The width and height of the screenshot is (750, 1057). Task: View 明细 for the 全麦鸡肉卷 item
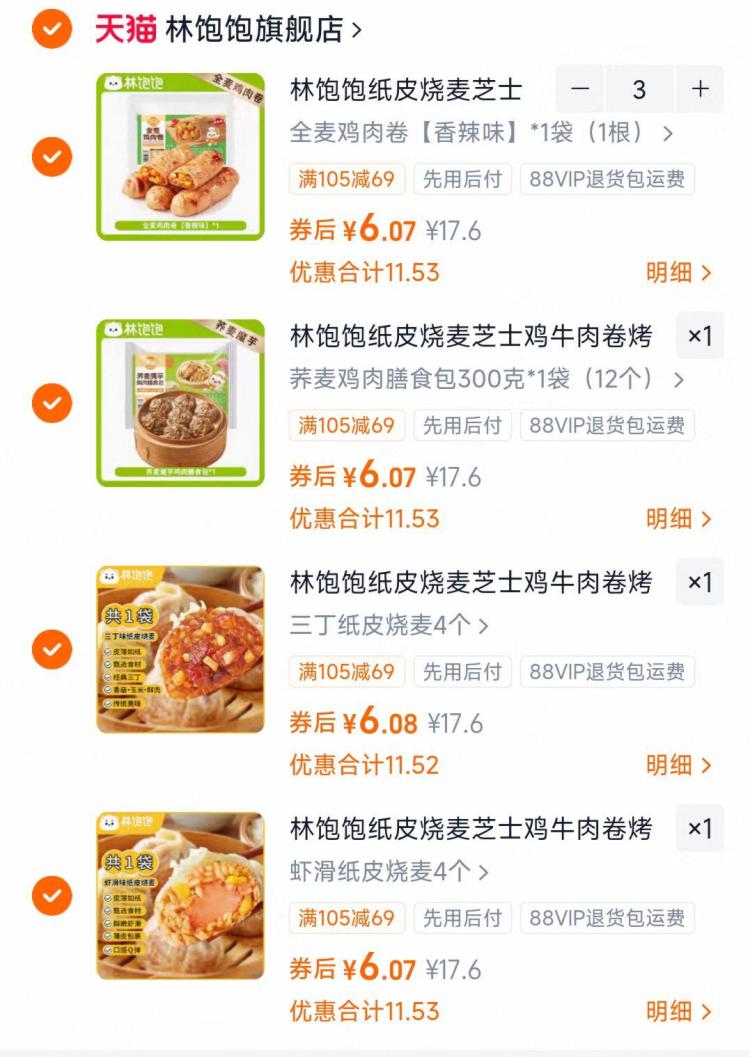tap(678, 272)
